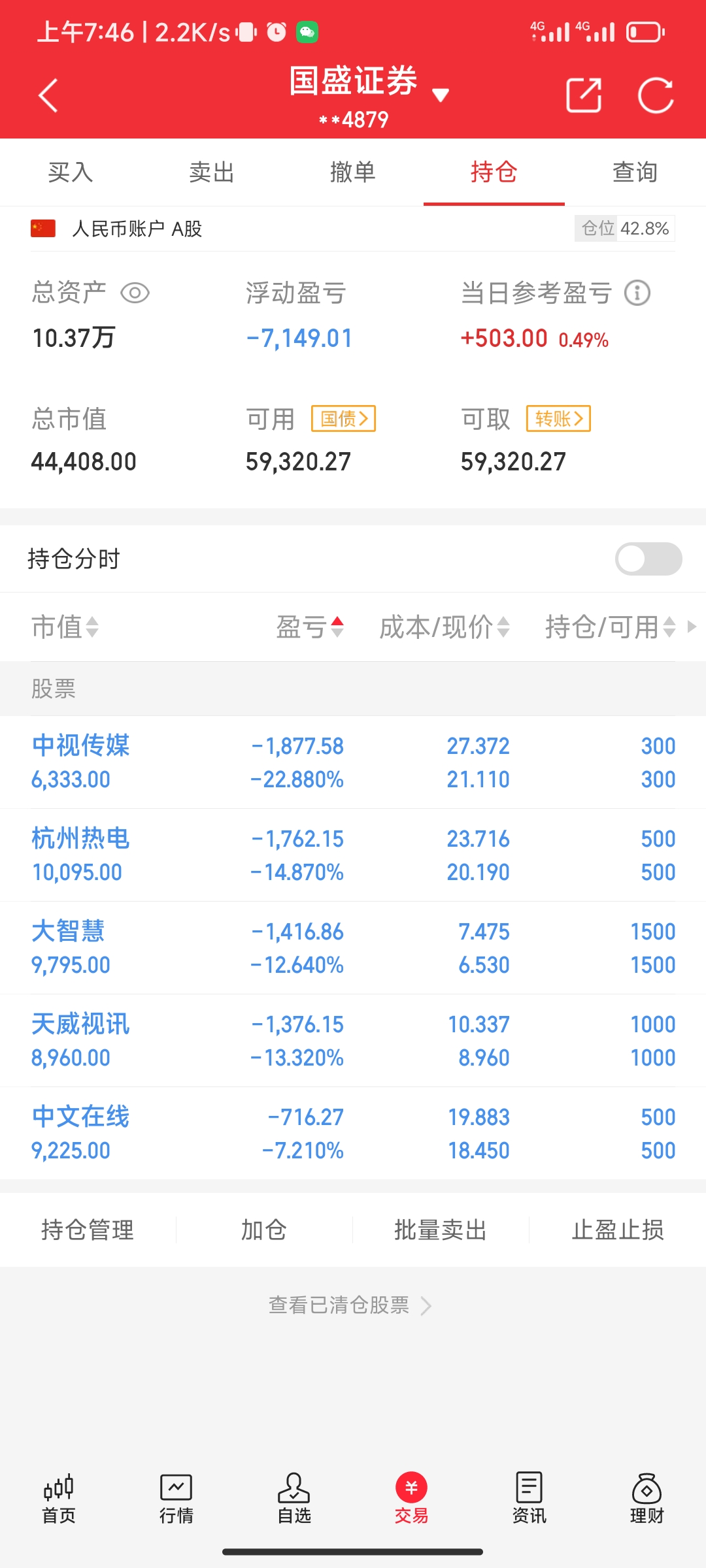
Task: Open 止盈止损 settings
Action: (618, 1230)
